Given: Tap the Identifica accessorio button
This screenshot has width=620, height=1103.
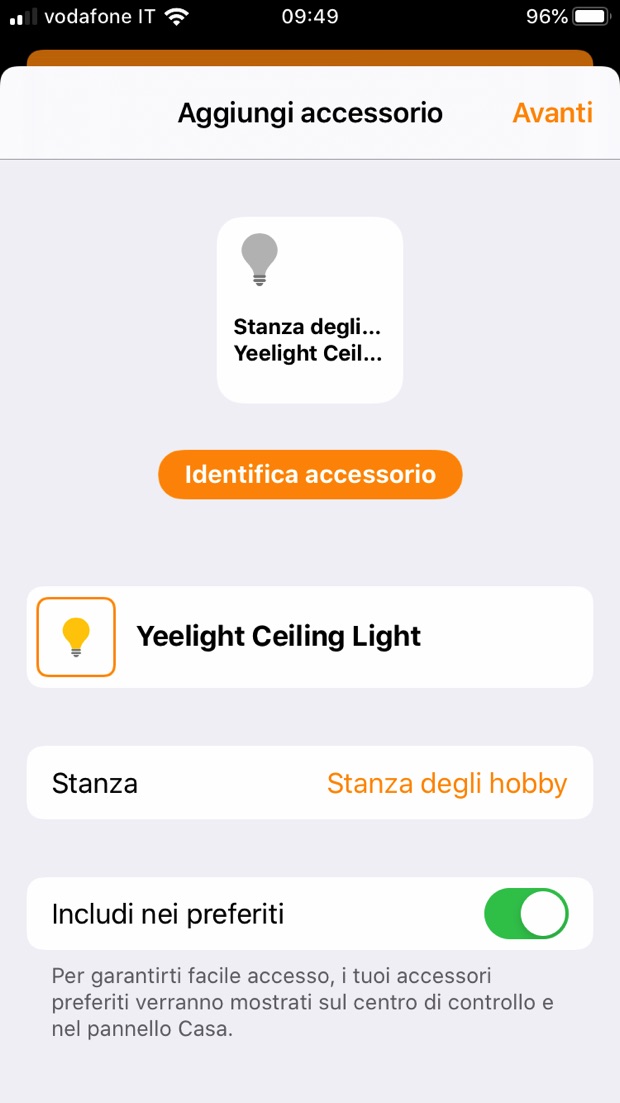Looking at the screenshot, I should click(310, 474).
